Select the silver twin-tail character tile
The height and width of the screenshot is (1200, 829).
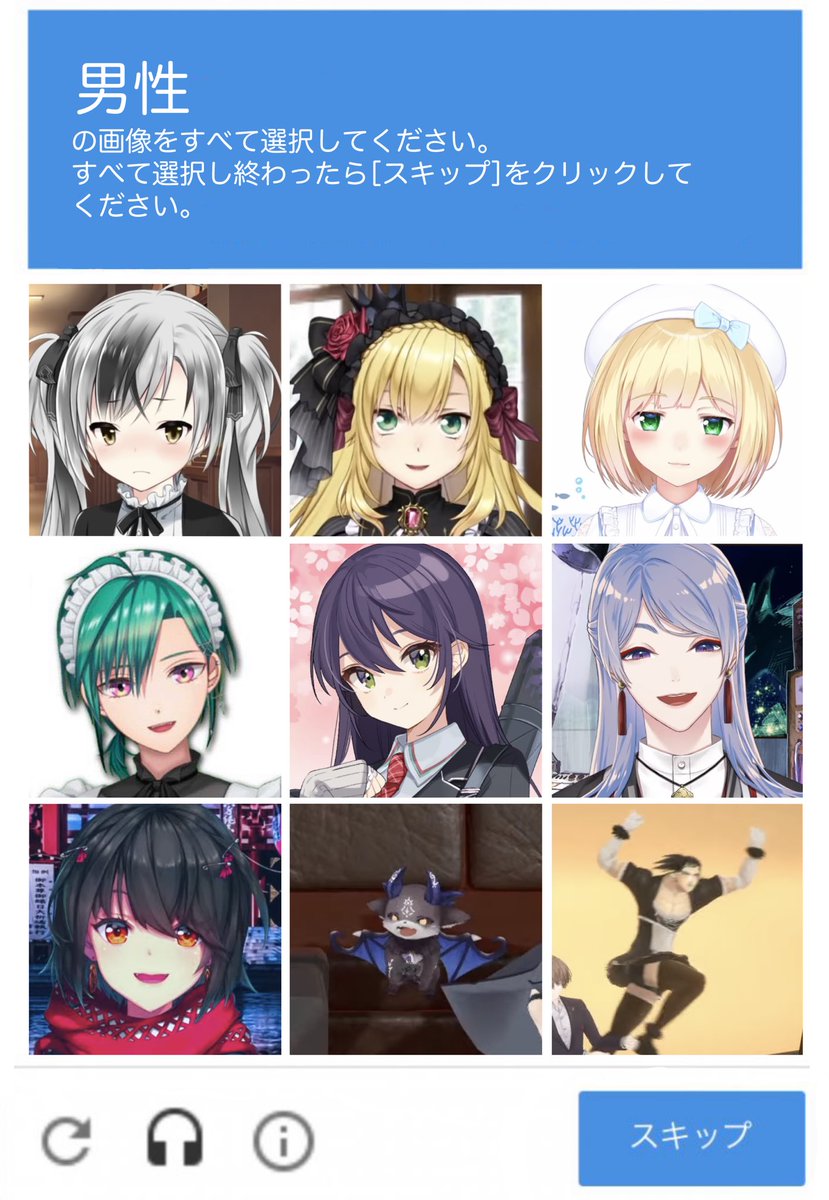[155, 410]
